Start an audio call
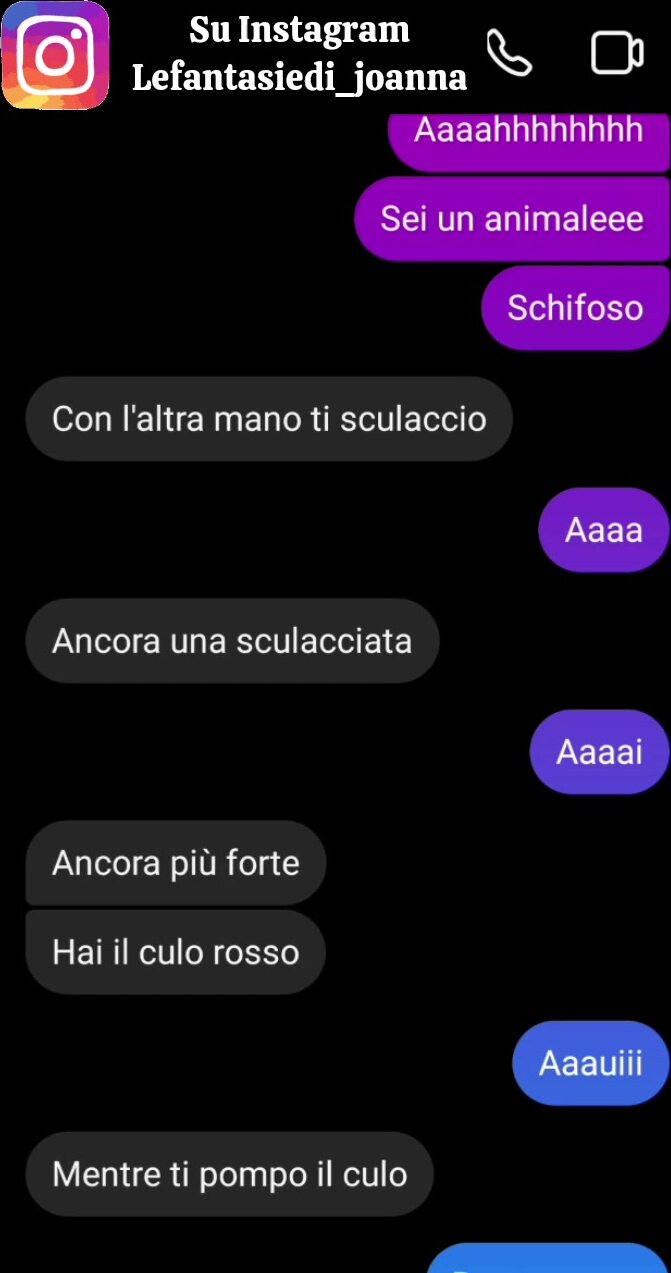Screen dimensions: 671x1273 pyautogui.click(x=509, y=53)
